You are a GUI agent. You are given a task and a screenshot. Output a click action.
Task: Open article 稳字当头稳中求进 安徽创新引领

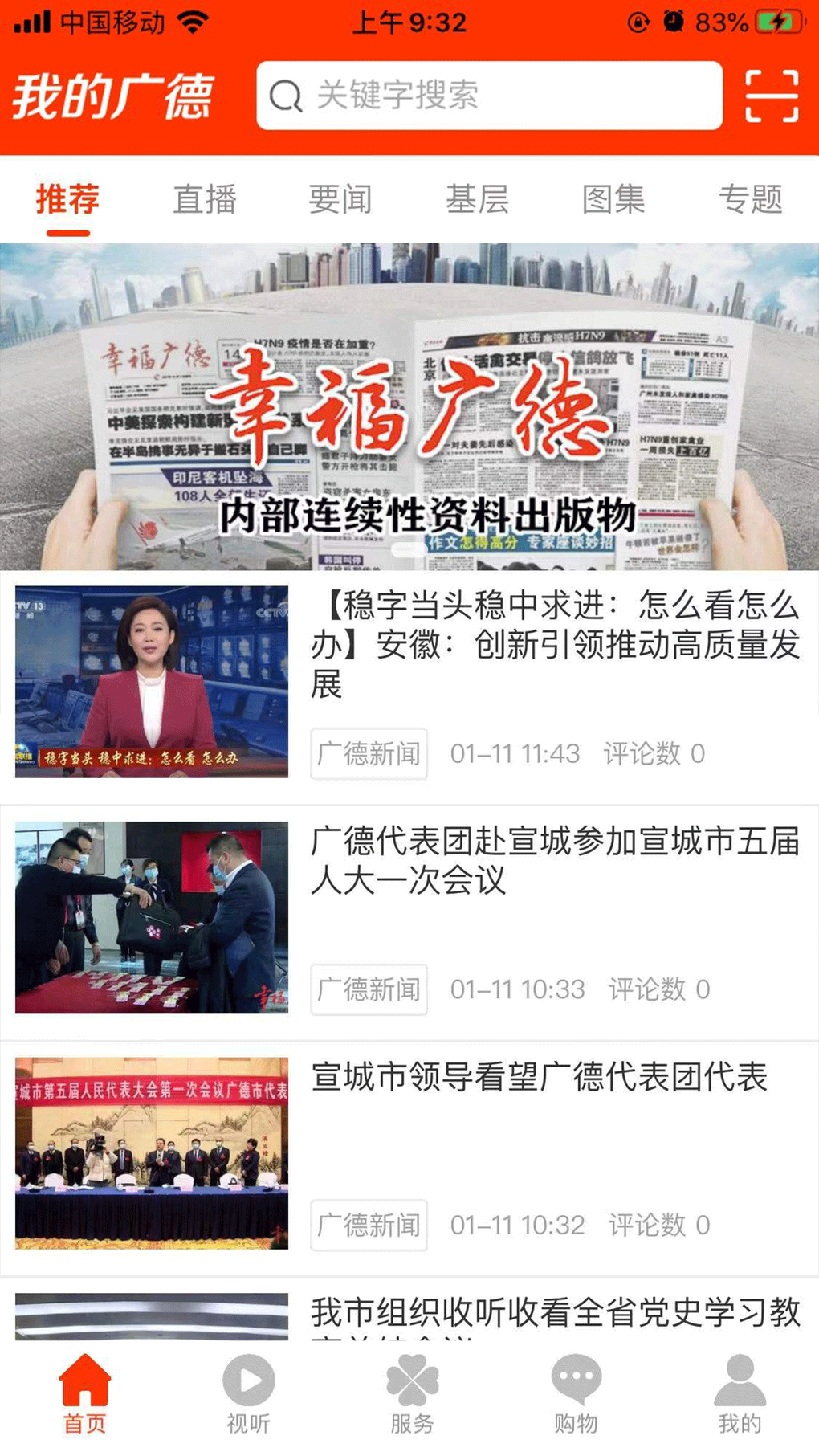click(554, 644)
